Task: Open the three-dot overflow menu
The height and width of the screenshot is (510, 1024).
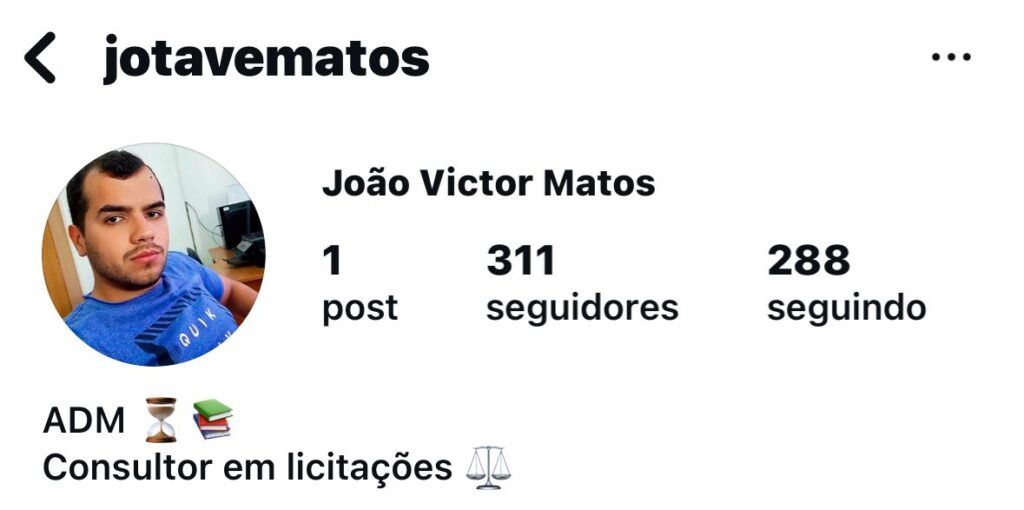Action: (950, 58)
